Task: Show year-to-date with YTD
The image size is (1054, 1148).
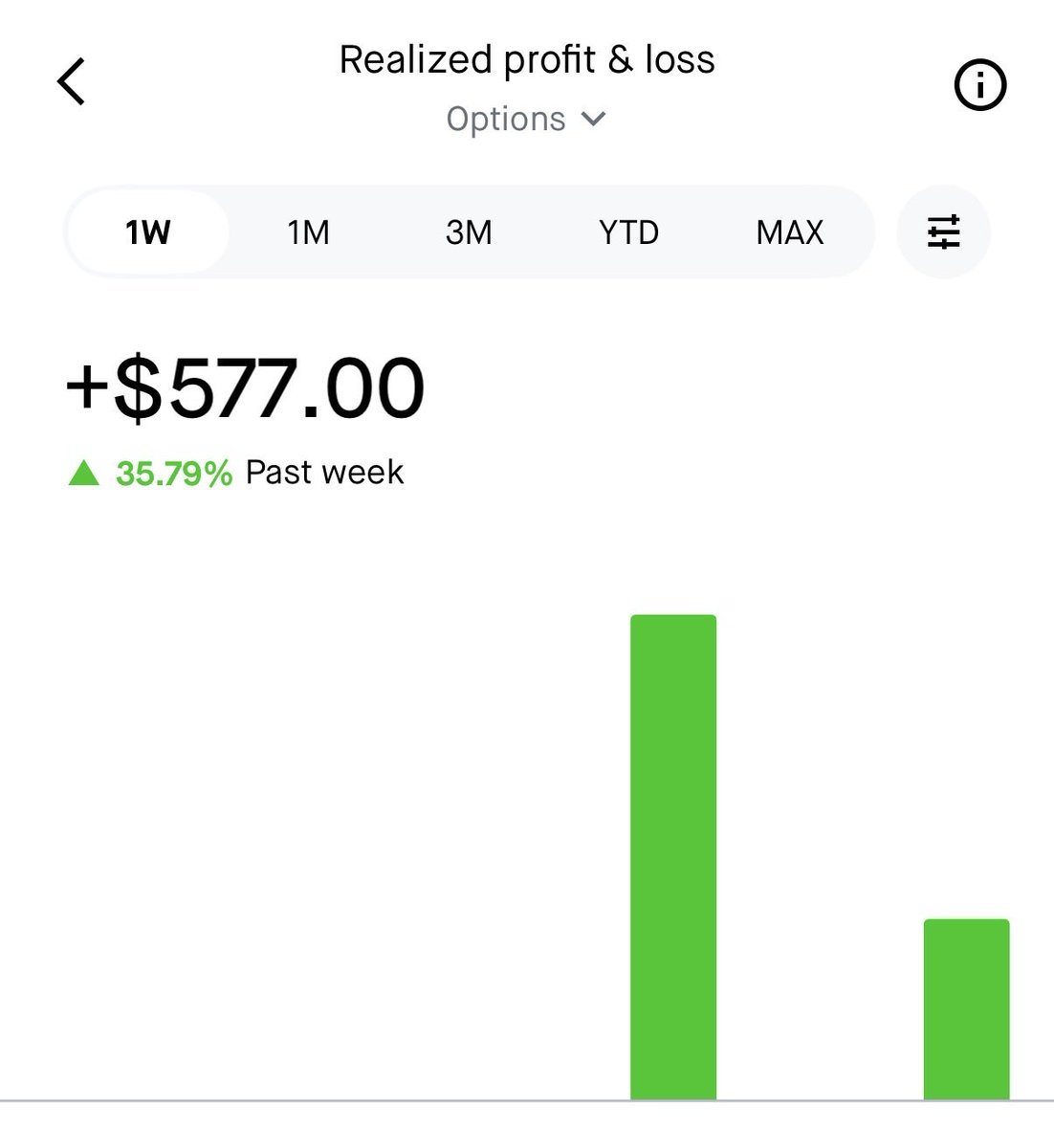Action: point(628,232)
